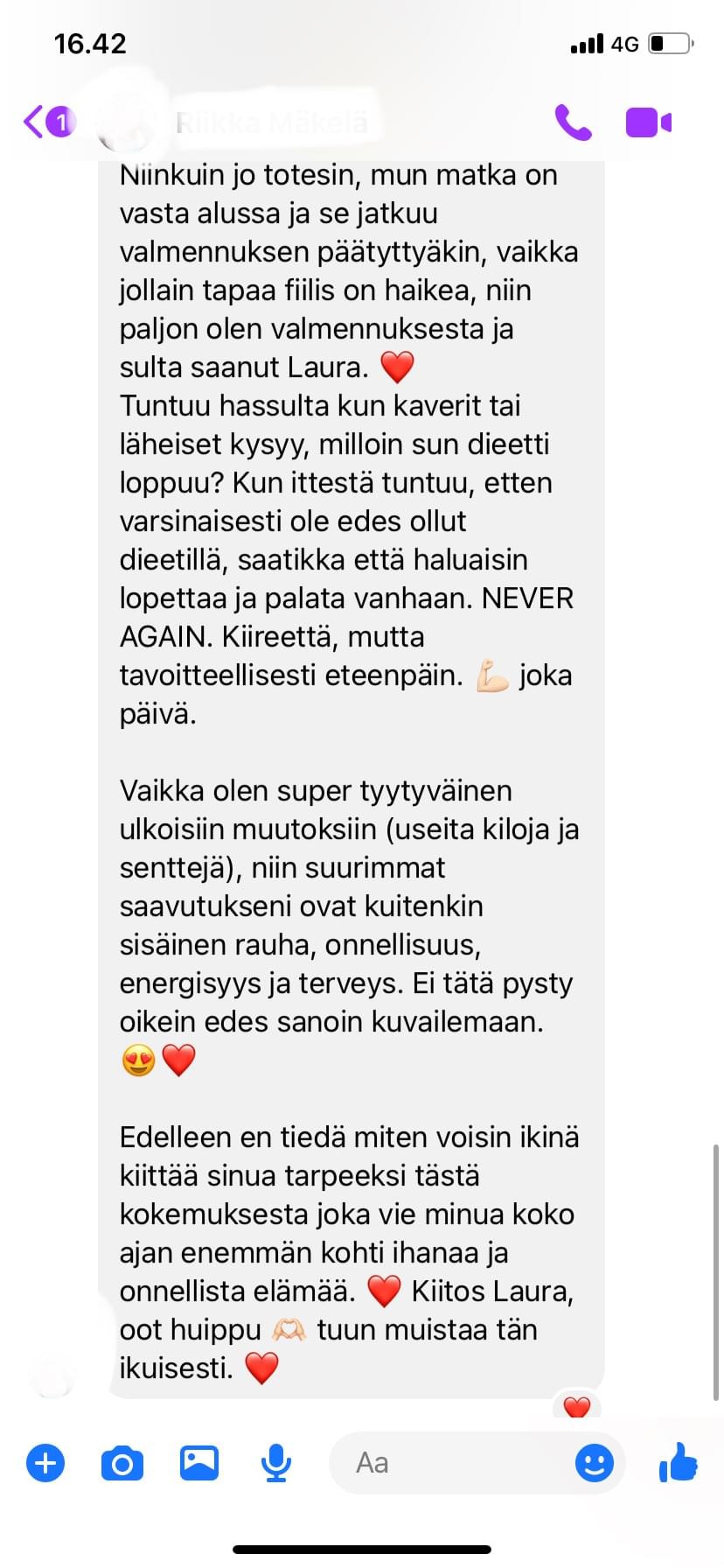724x1568 pixels.
Task: Open the photo gallery picker
Action: click(x=199, y=1463)
